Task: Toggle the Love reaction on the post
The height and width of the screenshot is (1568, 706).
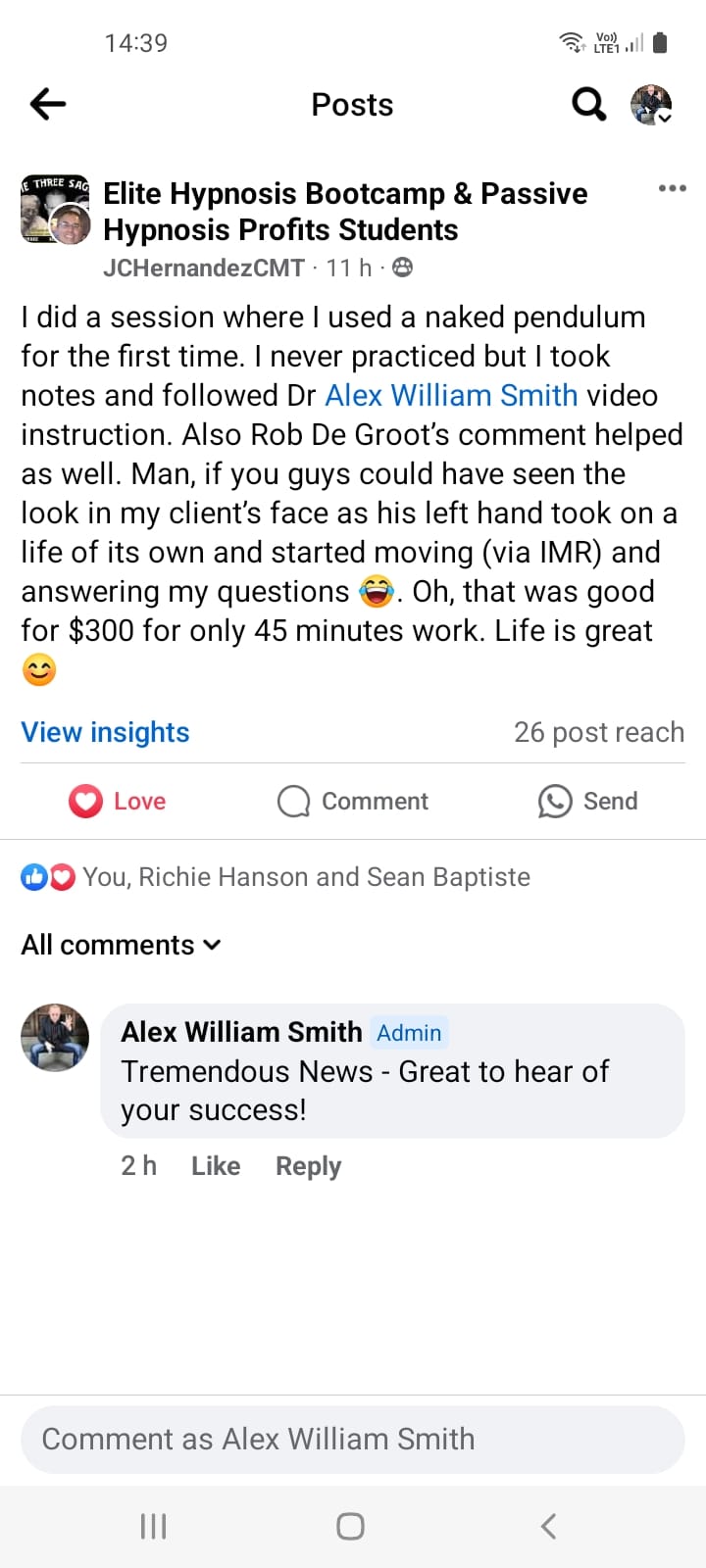Action: click(118, 802)
